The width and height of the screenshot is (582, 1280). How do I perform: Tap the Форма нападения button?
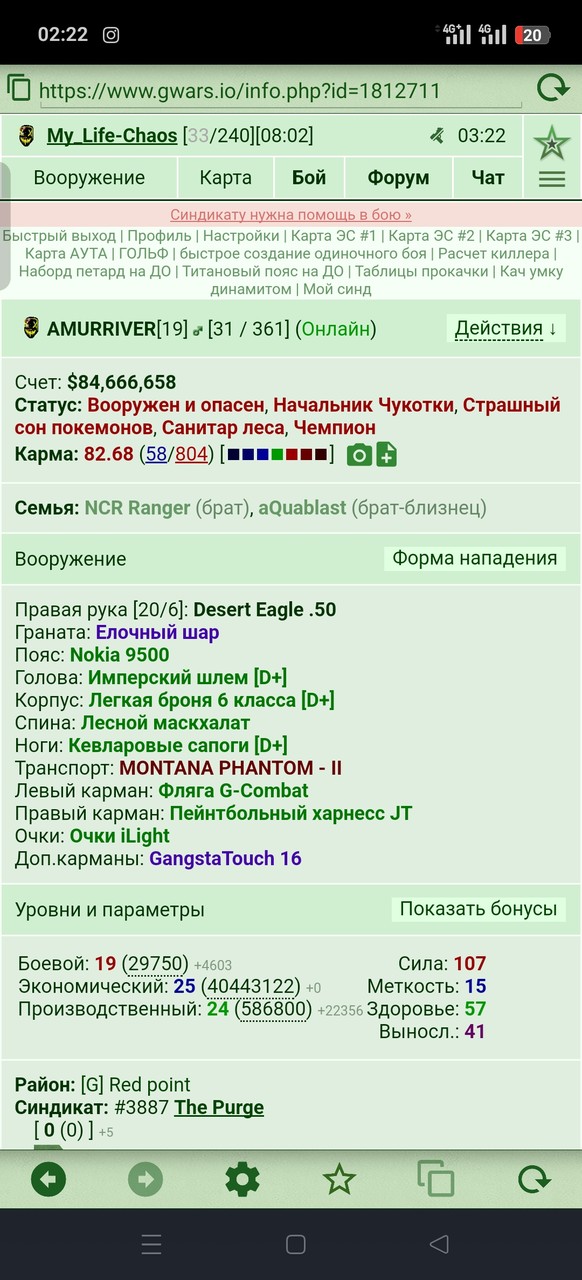click(x=475, y=558)
